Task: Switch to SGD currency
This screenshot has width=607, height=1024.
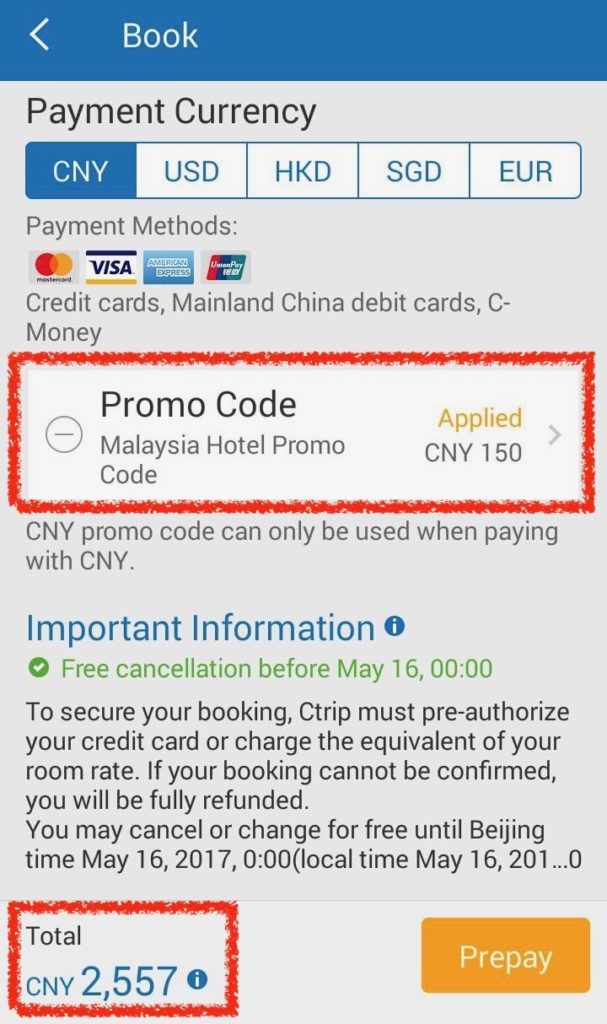Action: [x=413, y=171]
